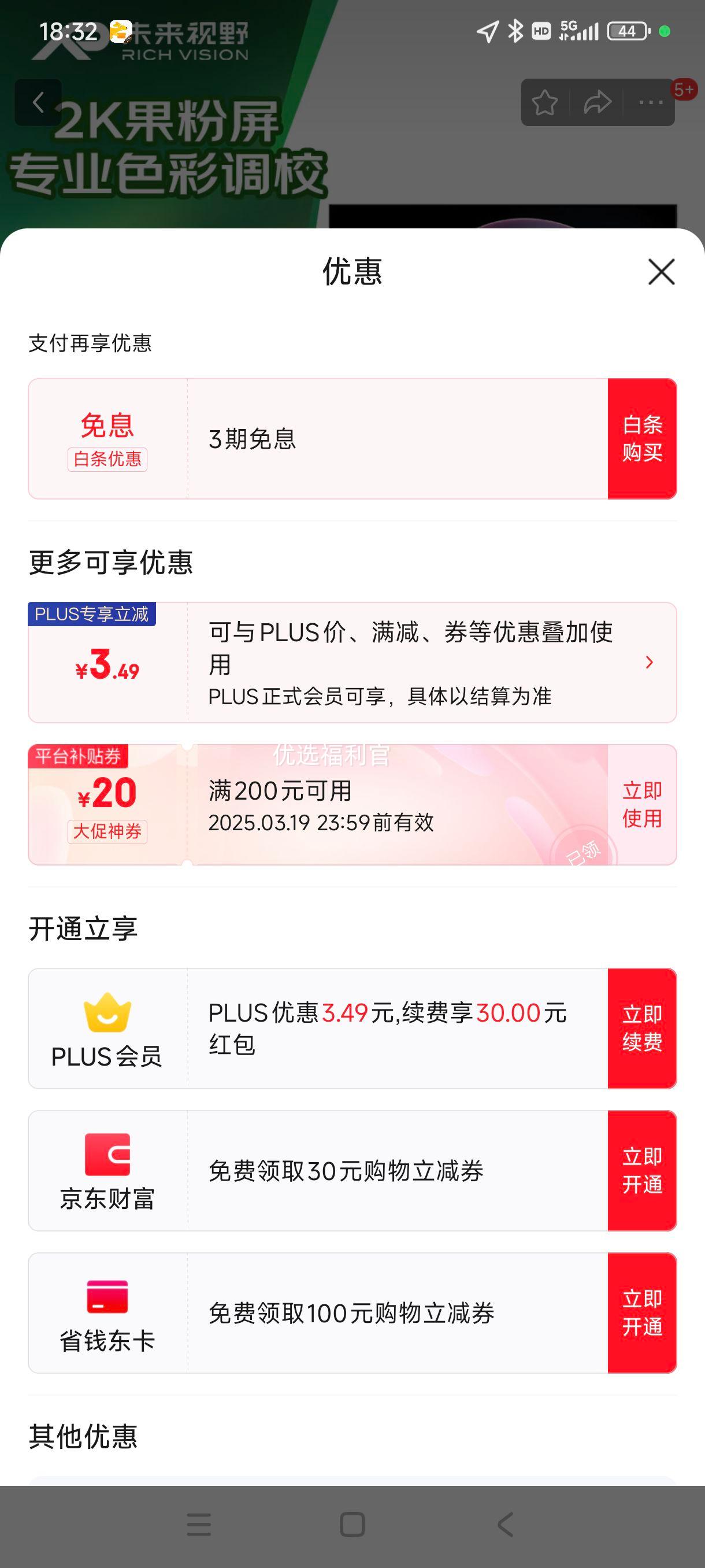Close the 优惠 discount panel
The image size is (705, 1568).
click(661, 272)
